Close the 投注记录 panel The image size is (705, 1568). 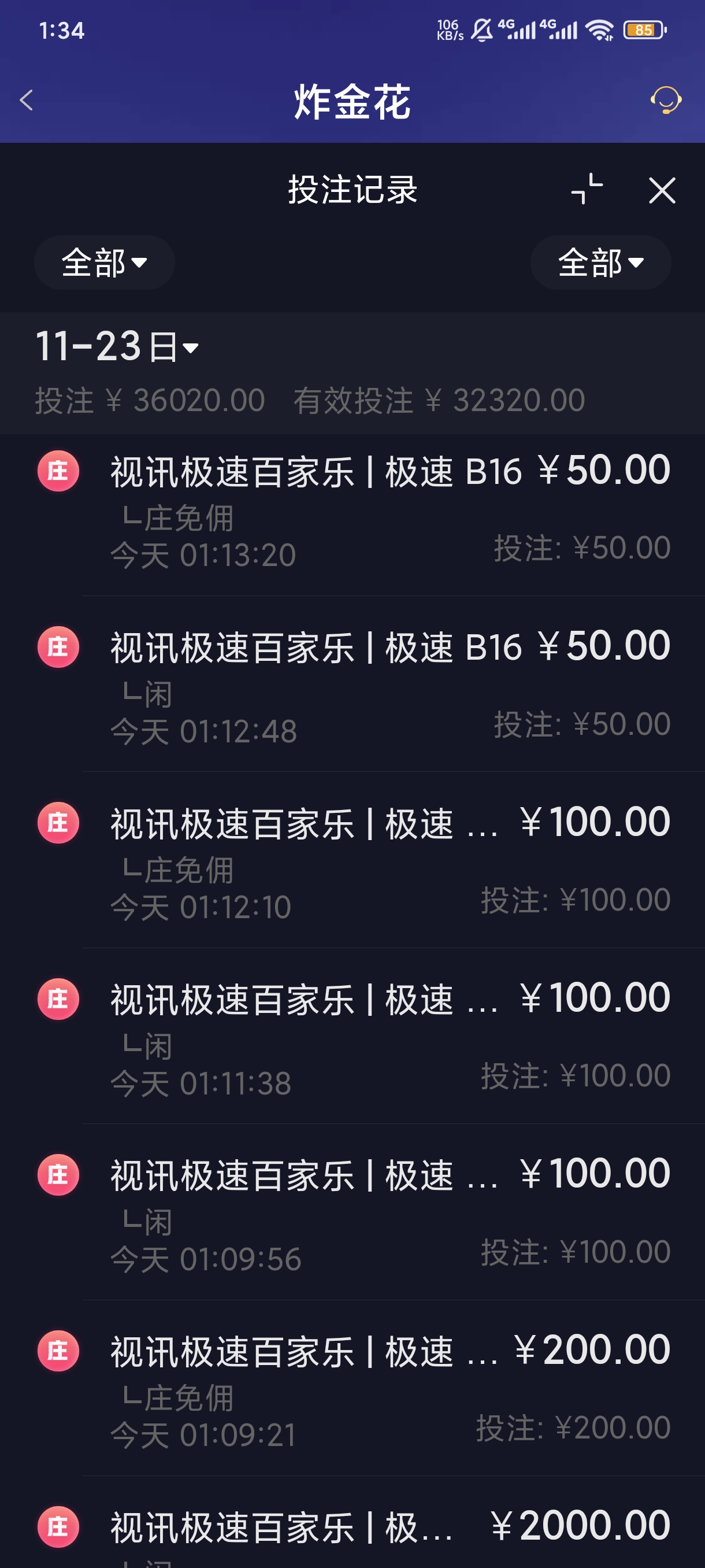[x=662, y=191]
